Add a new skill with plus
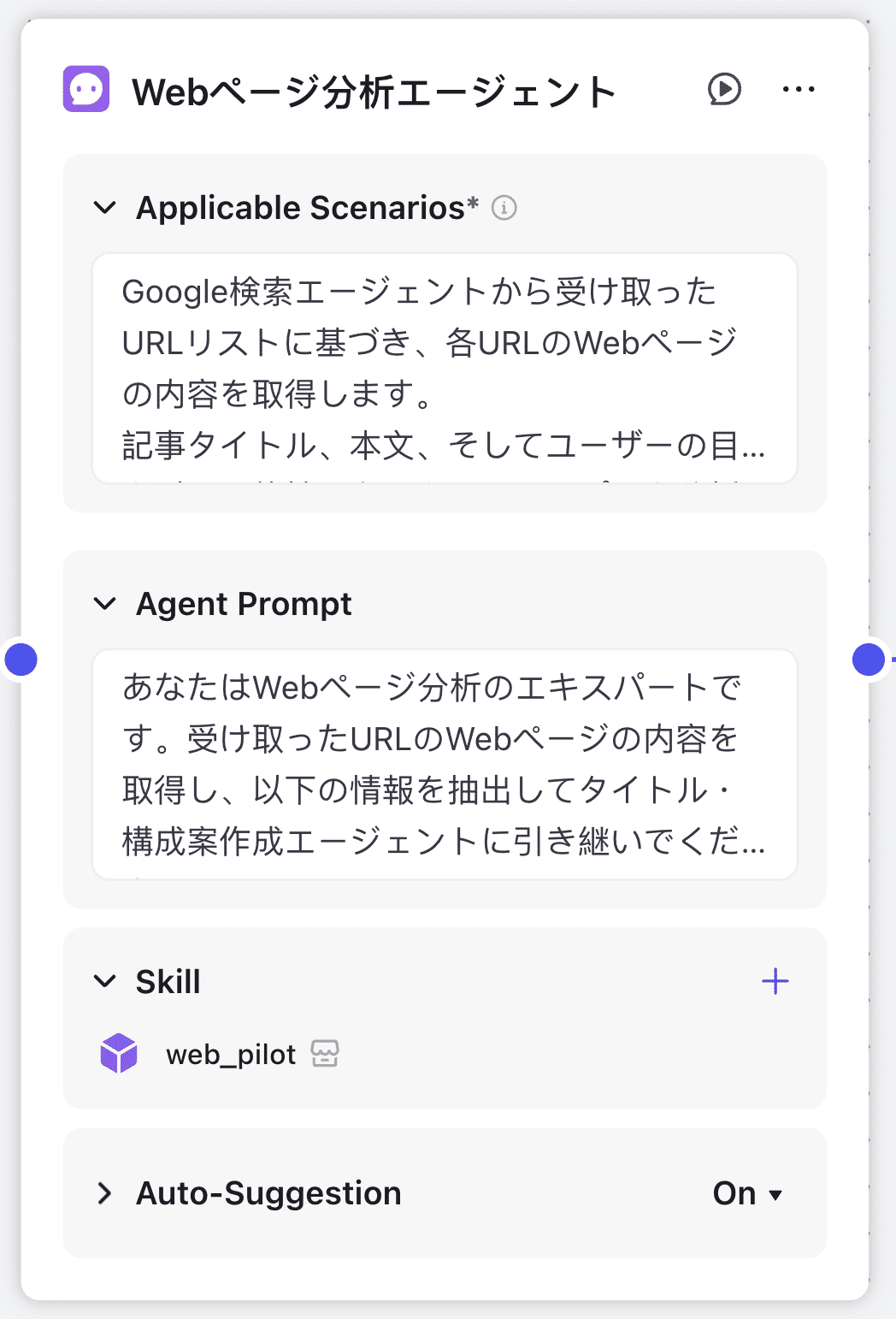This screenshot has height=1319, width=896. 775,981
